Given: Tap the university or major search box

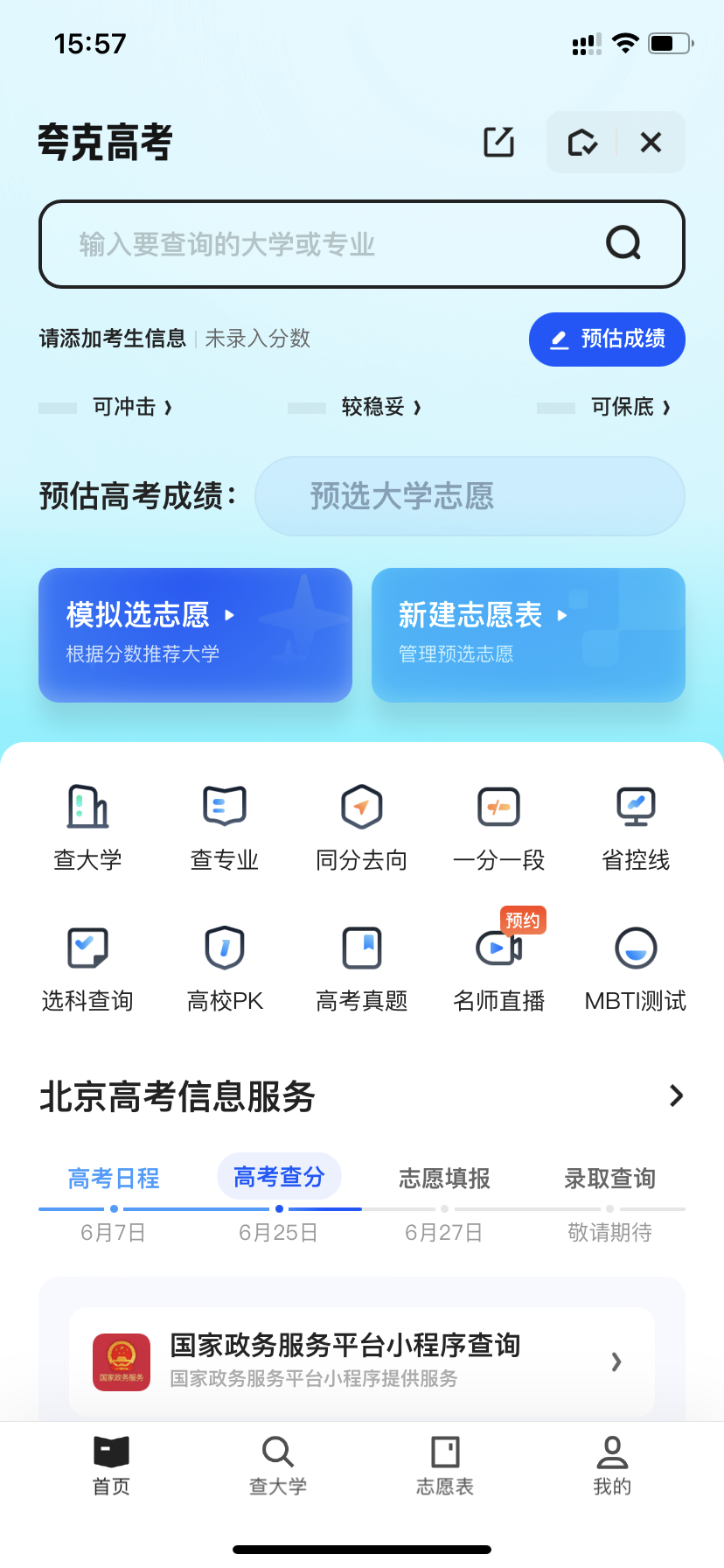Looking at the screenshot, I should pos(362,244).
